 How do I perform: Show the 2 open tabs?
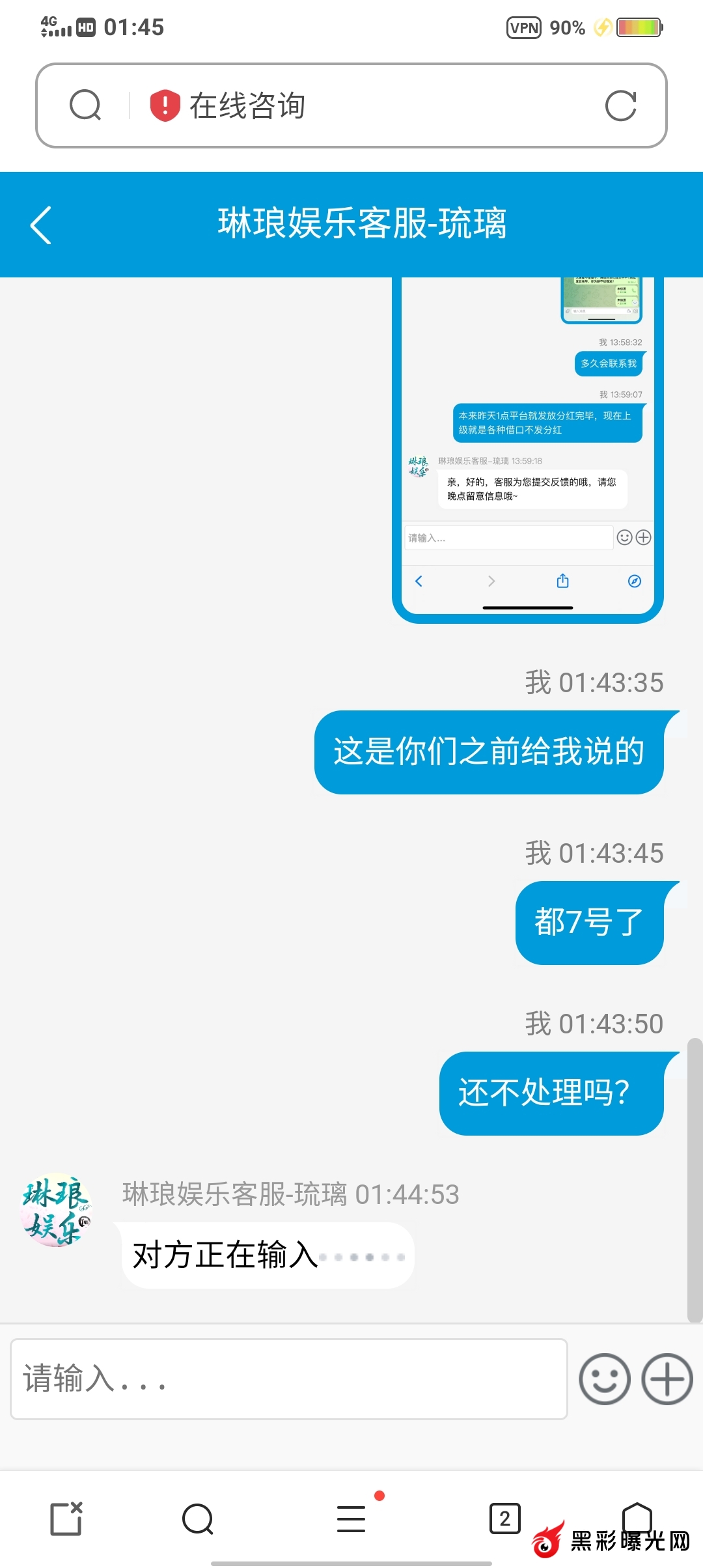(504, 1519)
